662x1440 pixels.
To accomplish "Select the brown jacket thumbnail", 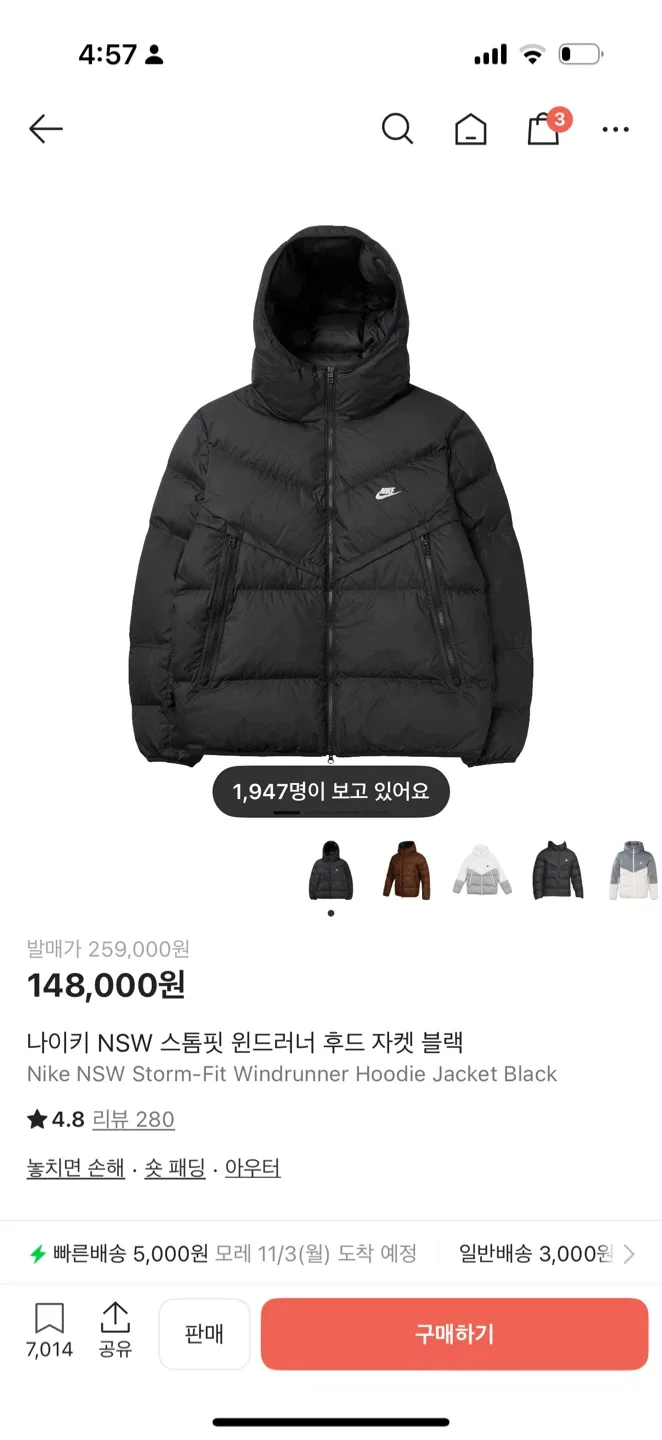I will [406, 870].
